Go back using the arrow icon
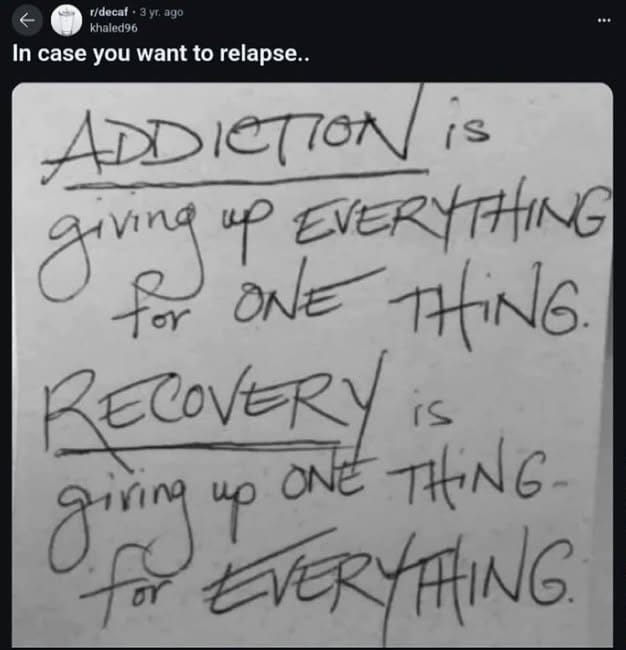This screenshot has height=650, width=626. 27,19
